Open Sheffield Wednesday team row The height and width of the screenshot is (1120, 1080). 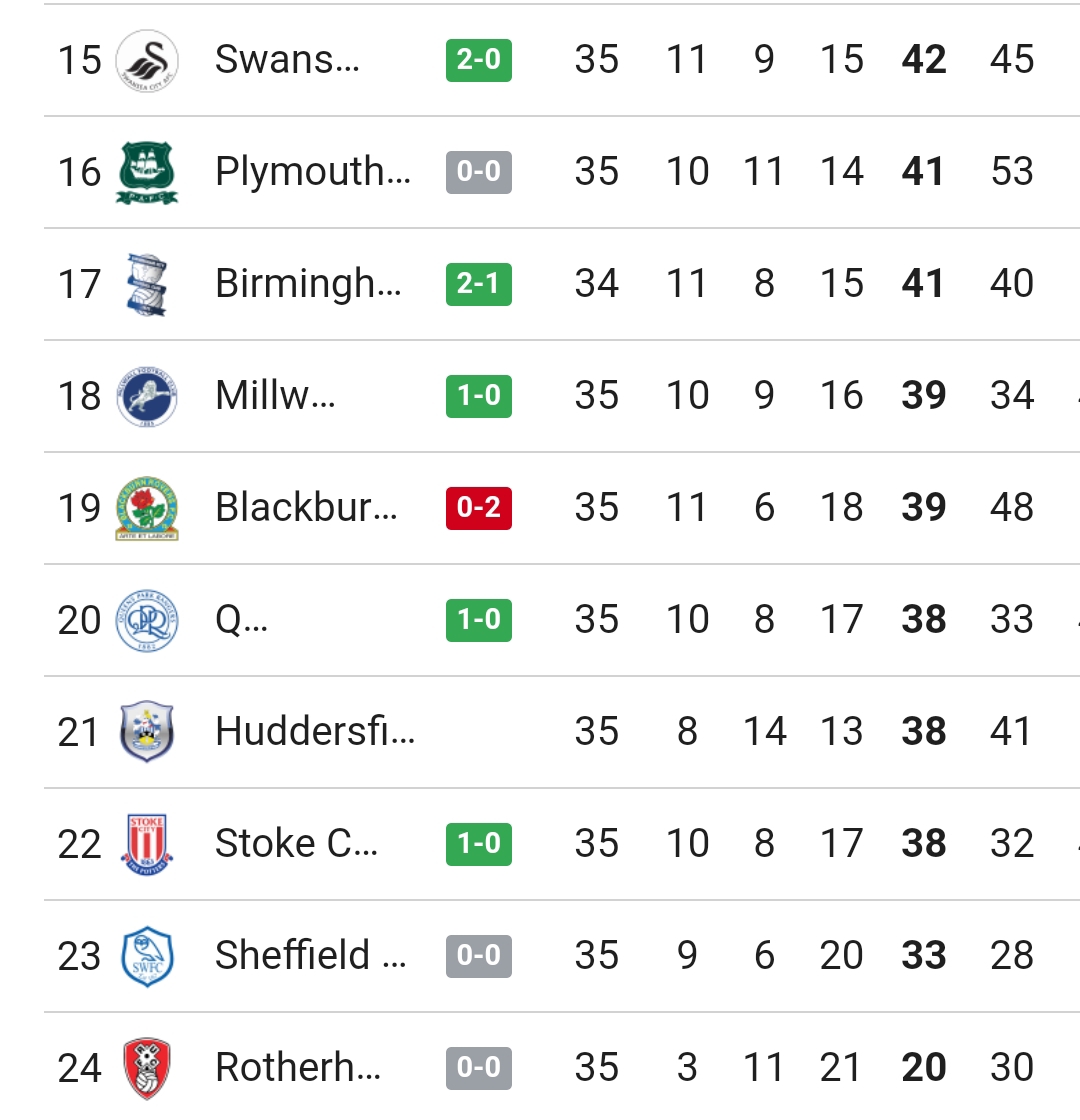click(310, 956)
